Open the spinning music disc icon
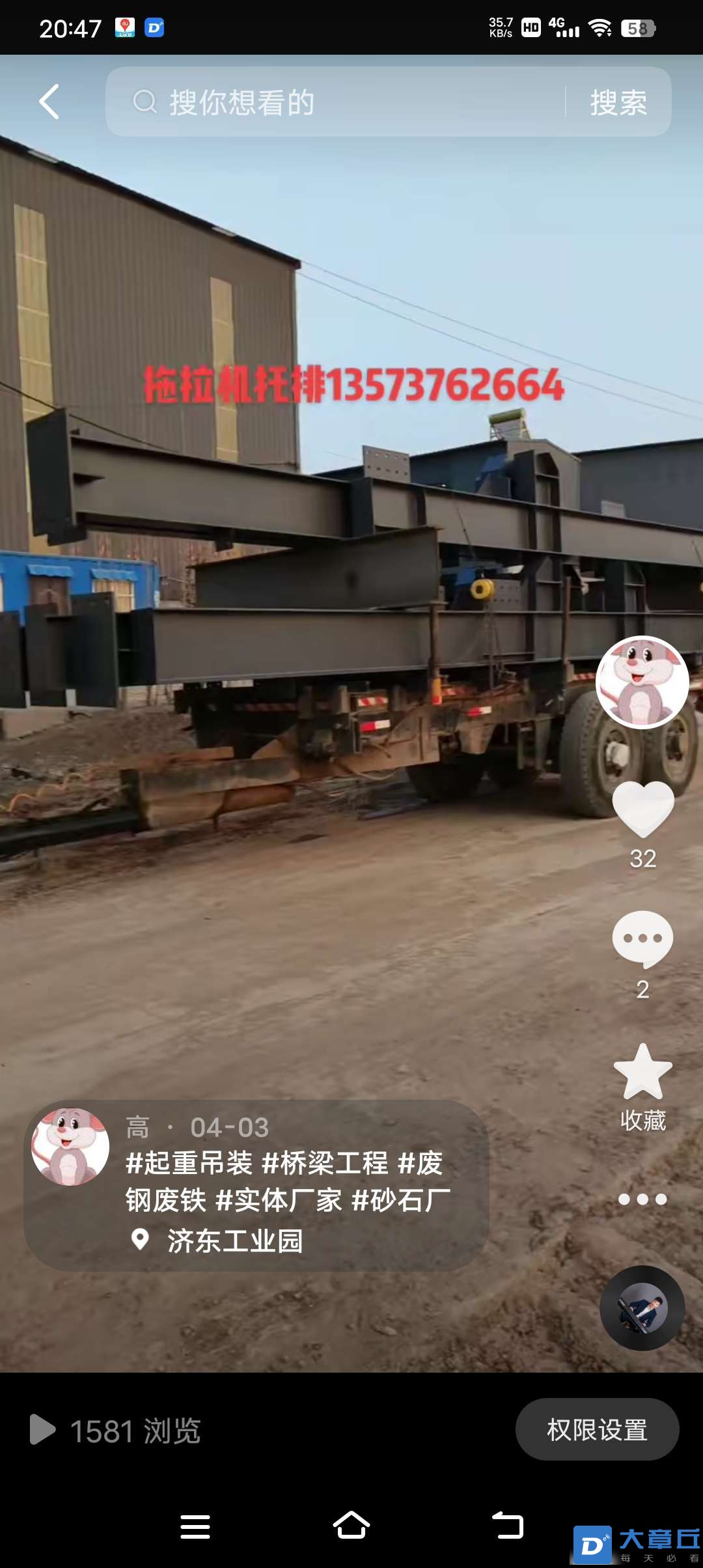Viewport: 703px width, 1568px height. [642, 1308]
